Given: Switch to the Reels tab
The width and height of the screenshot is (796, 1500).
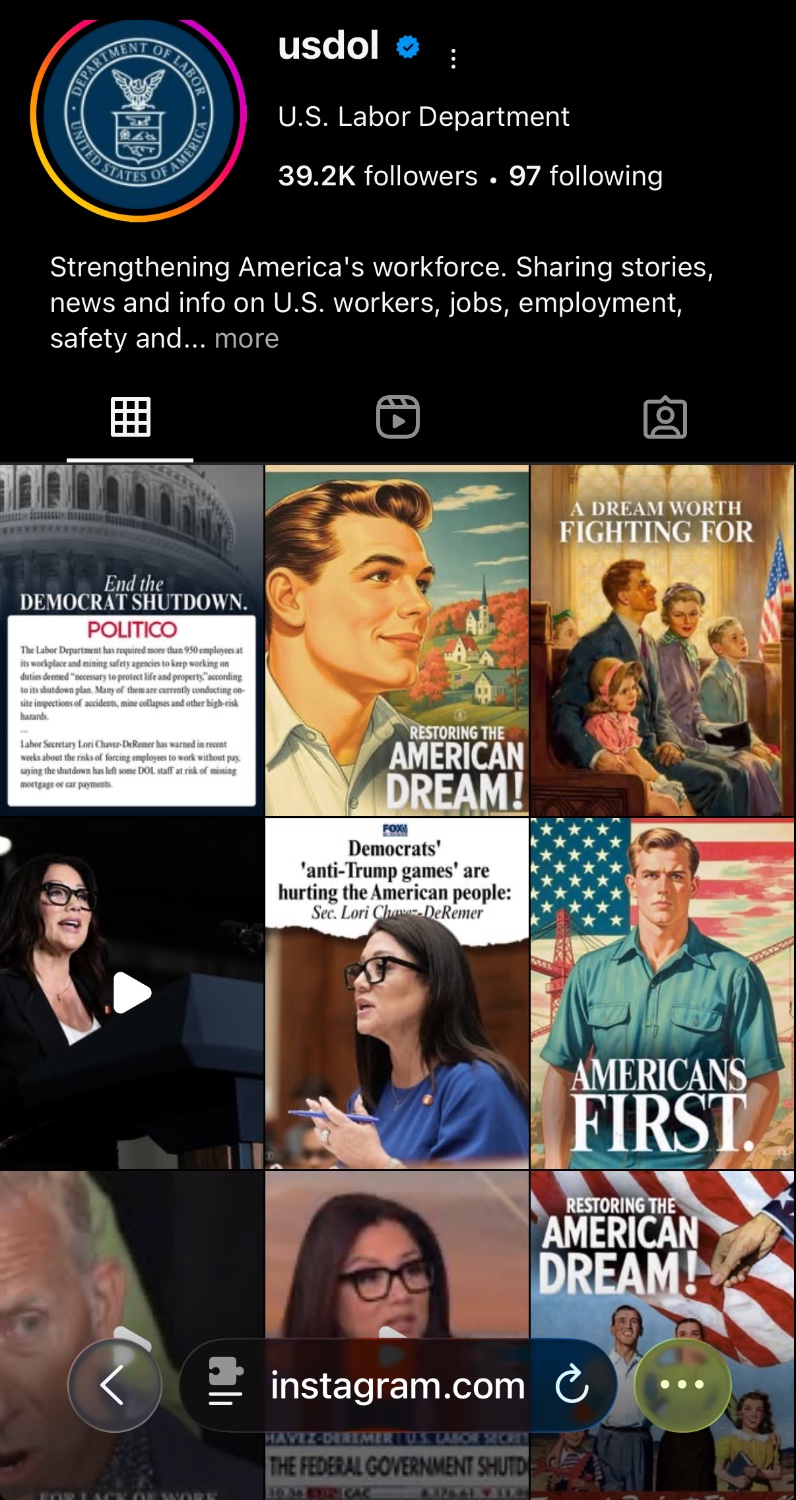Looking at the screenshot, I should tap(397, 417).
